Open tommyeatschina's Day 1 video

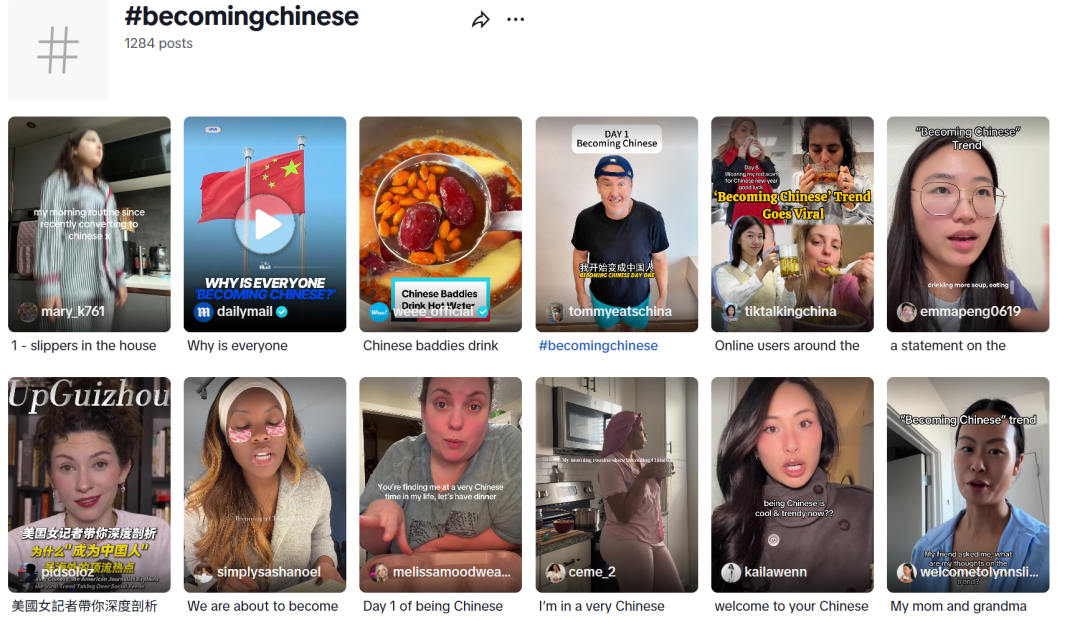(616, 224)
